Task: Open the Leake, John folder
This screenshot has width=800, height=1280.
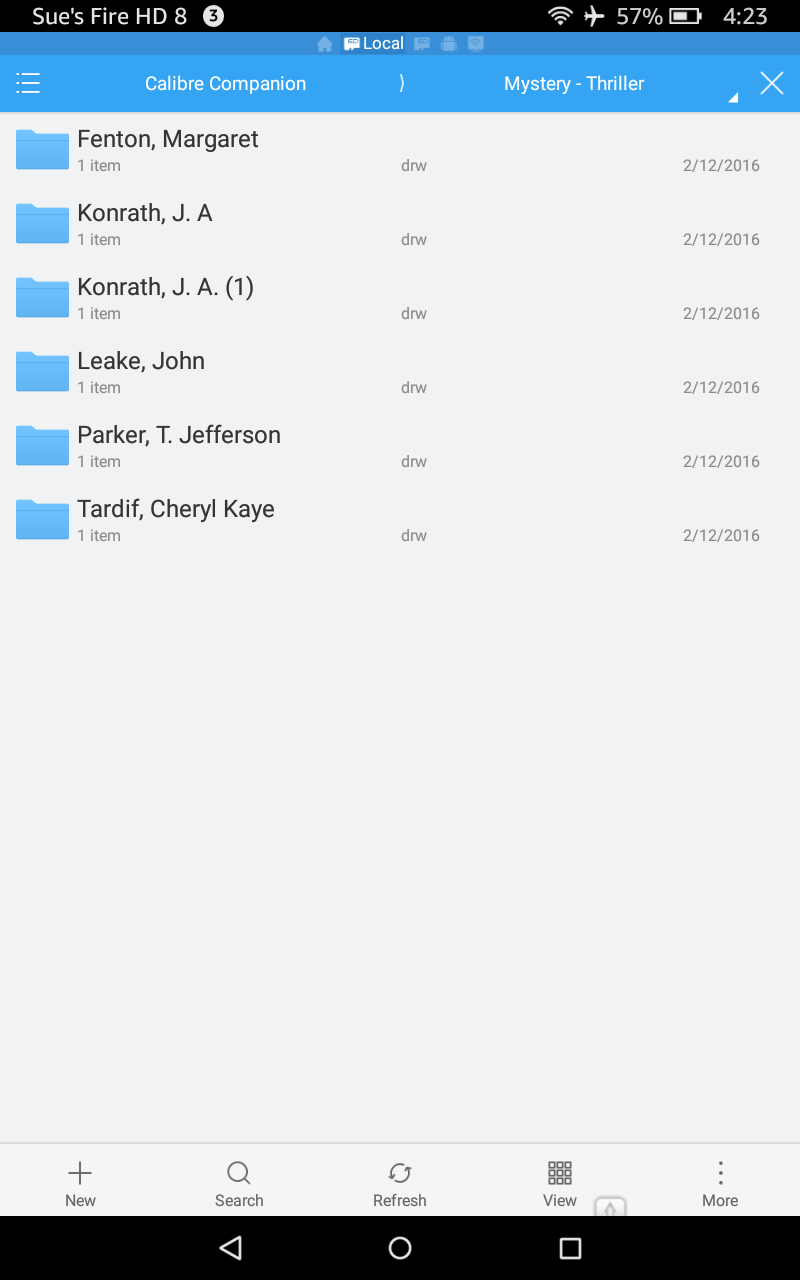Action: tap(141, 372)
